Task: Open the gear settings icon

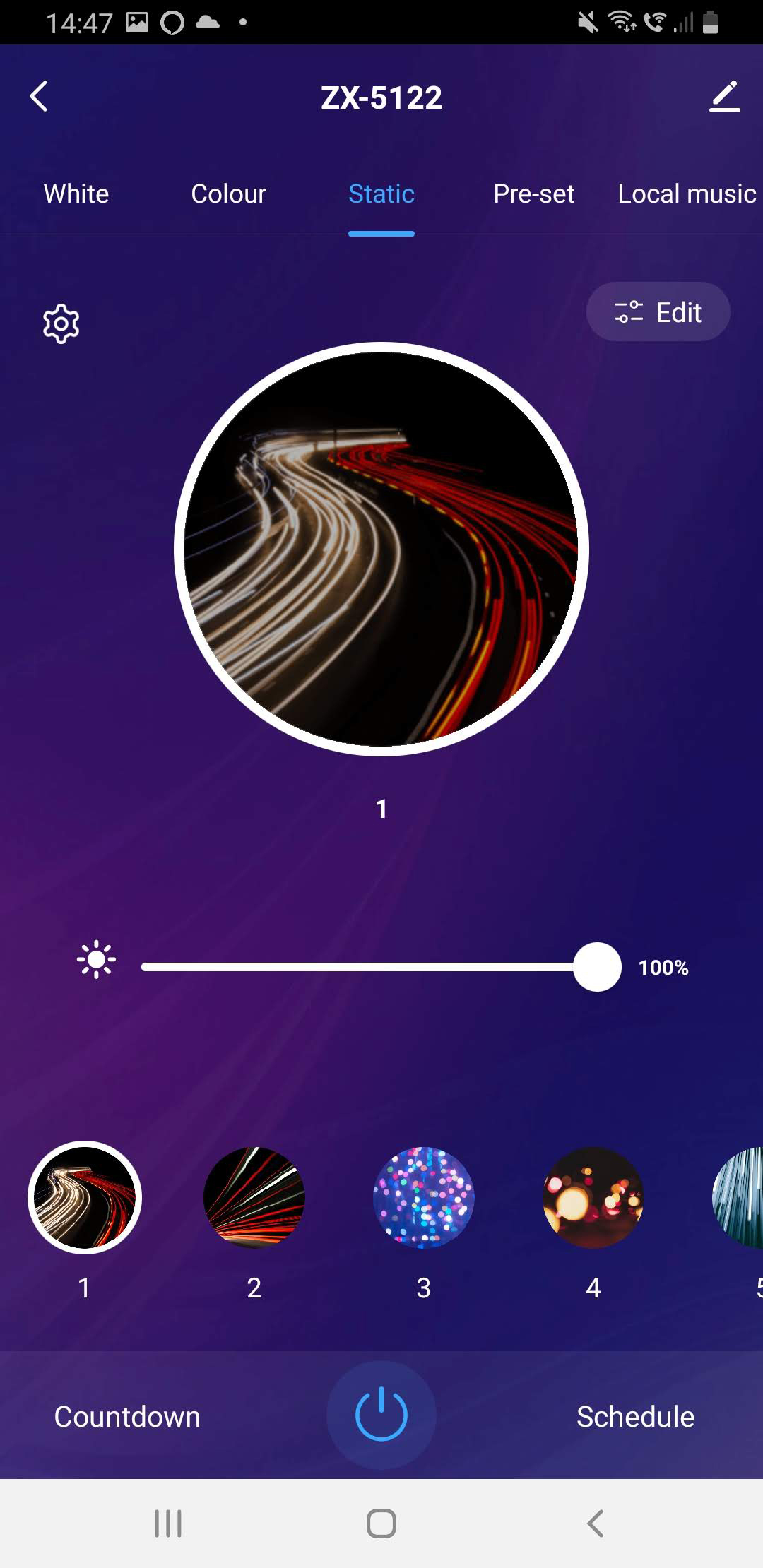Action: 61,324
